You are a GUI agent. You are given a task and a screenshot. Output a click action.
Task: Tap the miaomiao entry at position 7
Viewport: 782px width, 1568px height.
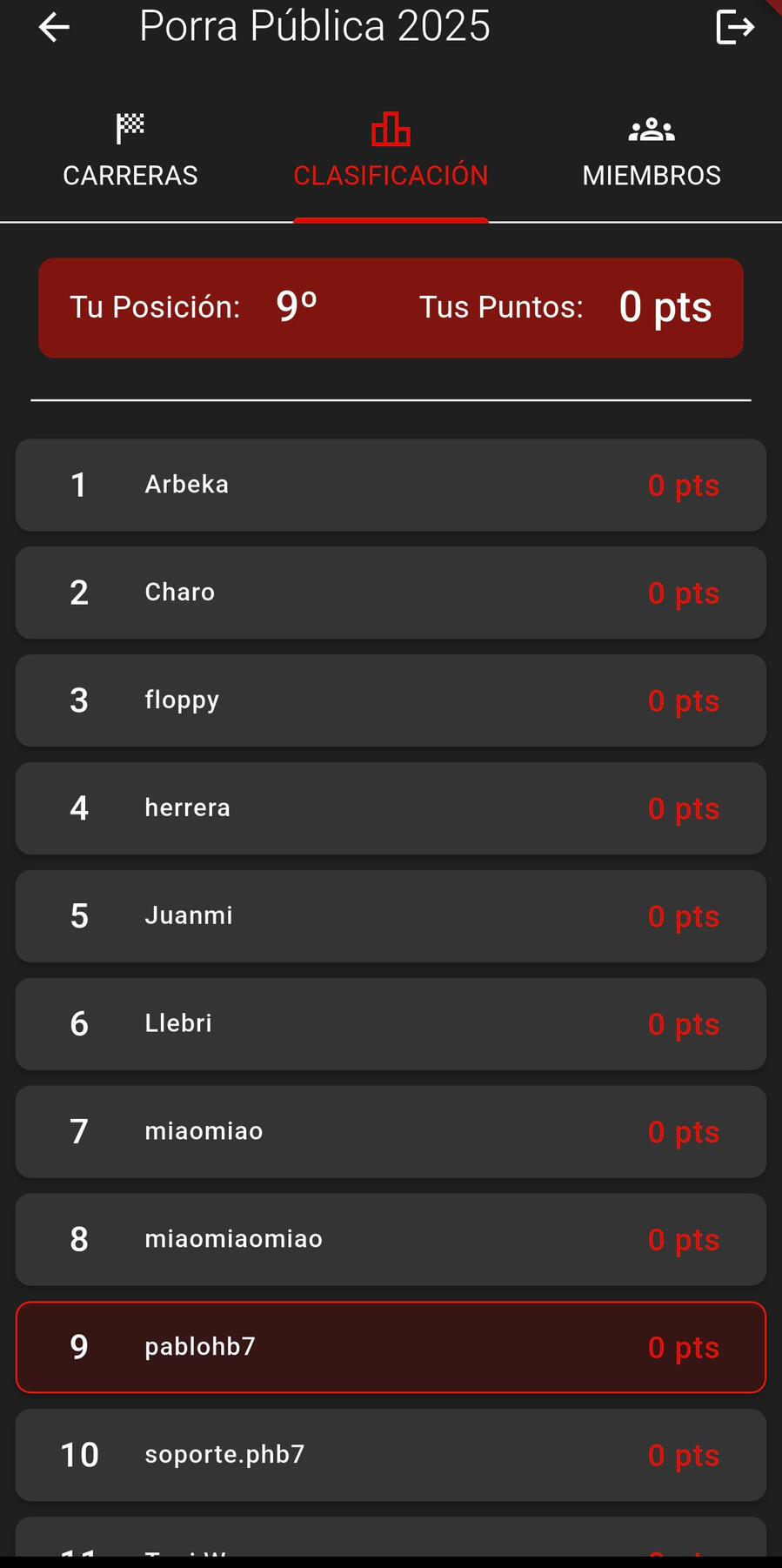click(391, 1132)
